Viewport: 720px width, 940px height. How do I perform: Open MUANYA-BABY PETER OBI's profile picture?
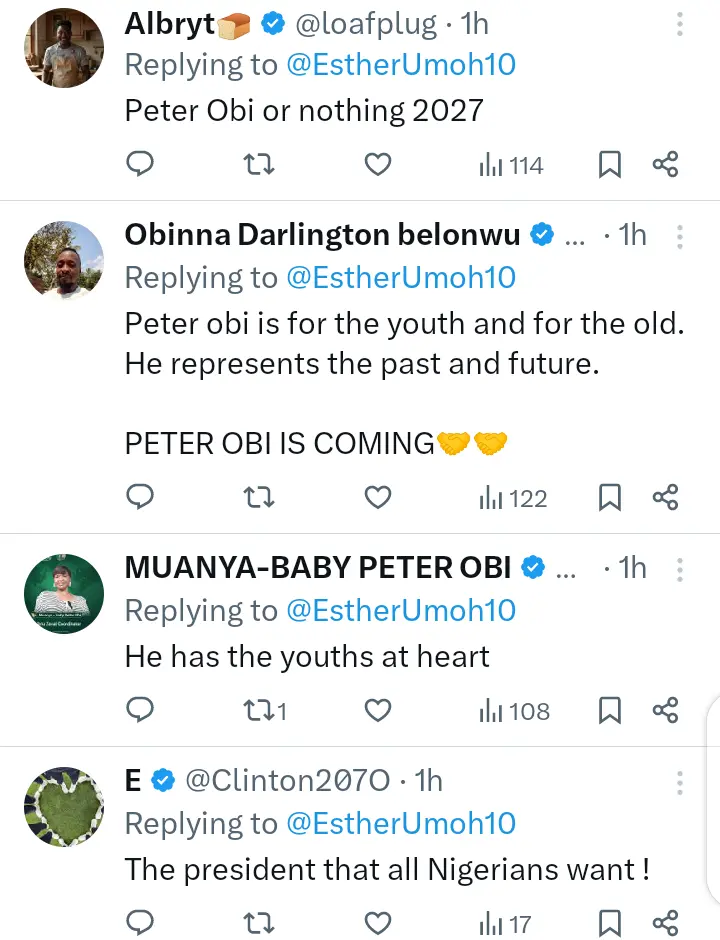coord(64,592)
